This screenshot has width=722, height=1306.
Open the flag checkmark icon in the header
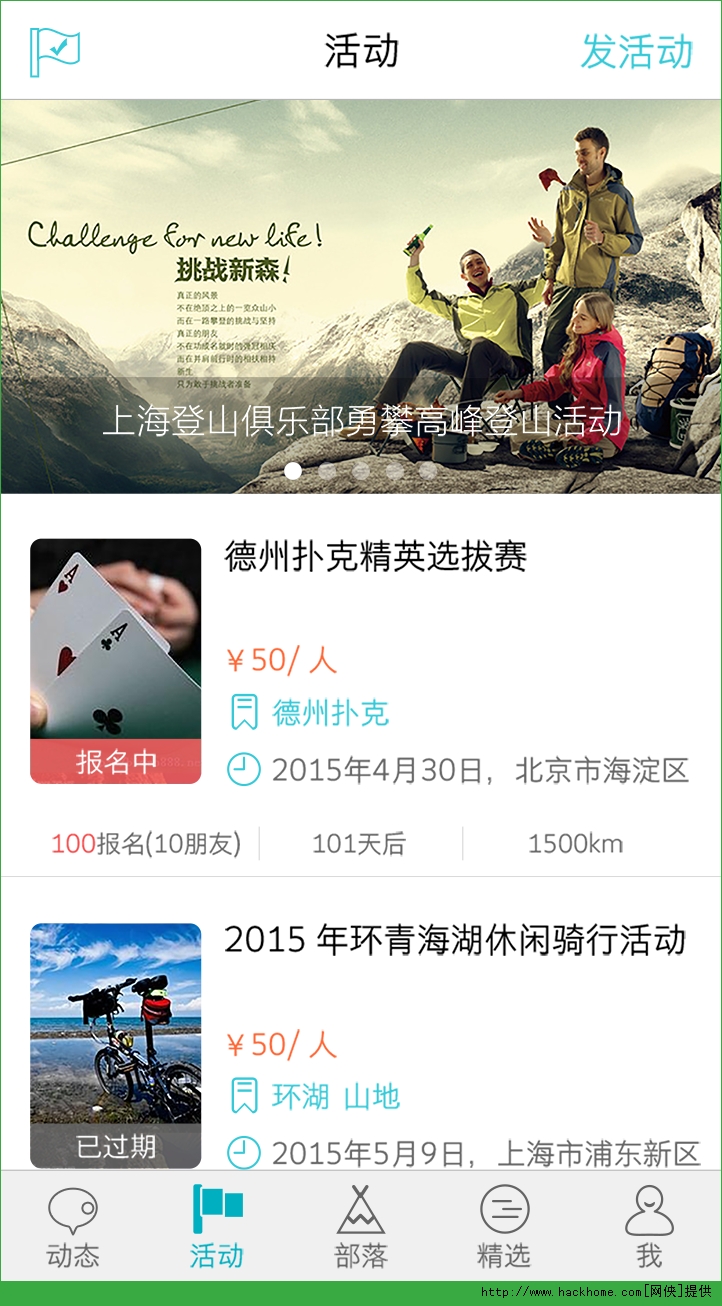pos(55,51)
